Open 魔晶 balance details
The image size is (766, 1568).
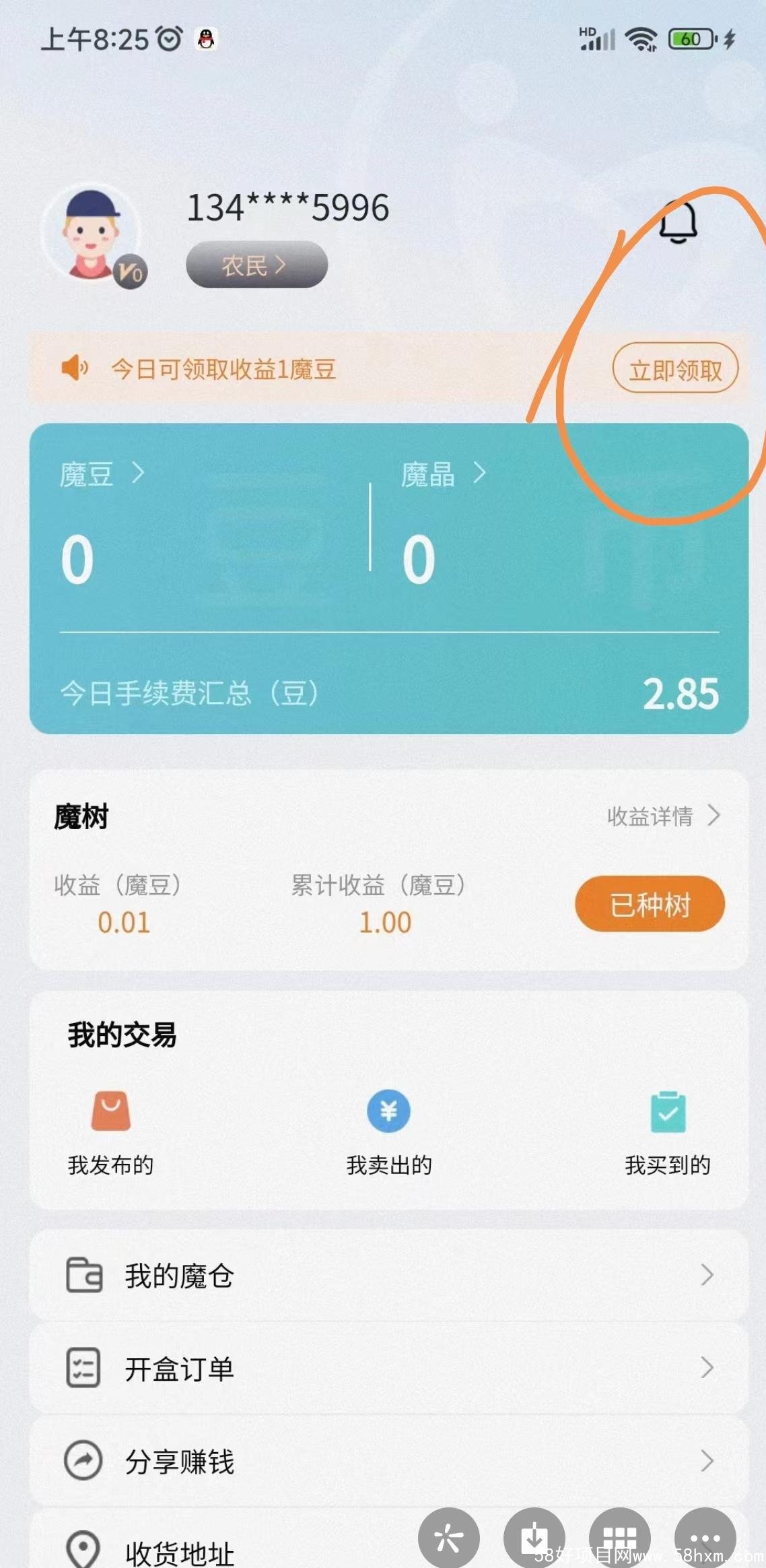(442, 474)
